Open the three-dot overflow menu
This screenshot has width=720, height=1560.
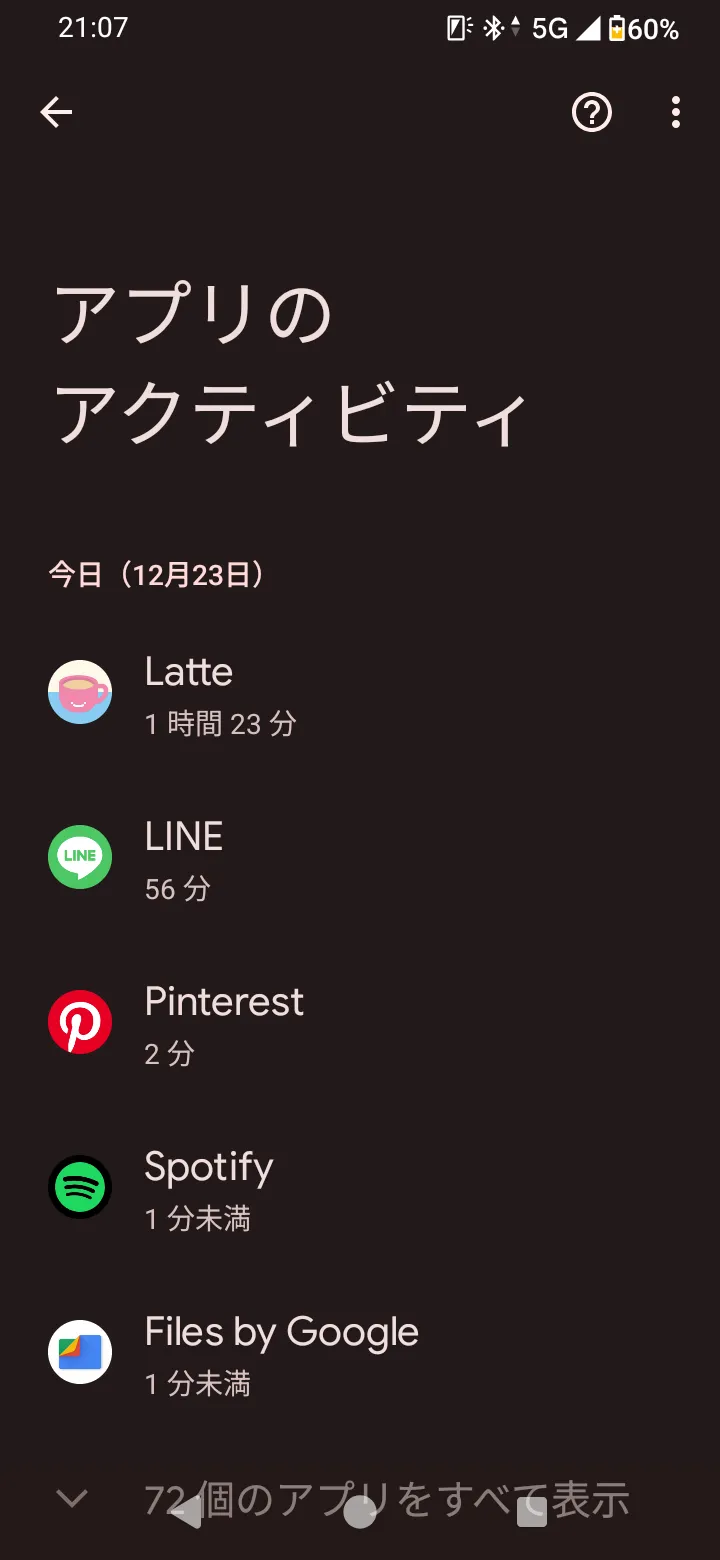tap(676, 113)
